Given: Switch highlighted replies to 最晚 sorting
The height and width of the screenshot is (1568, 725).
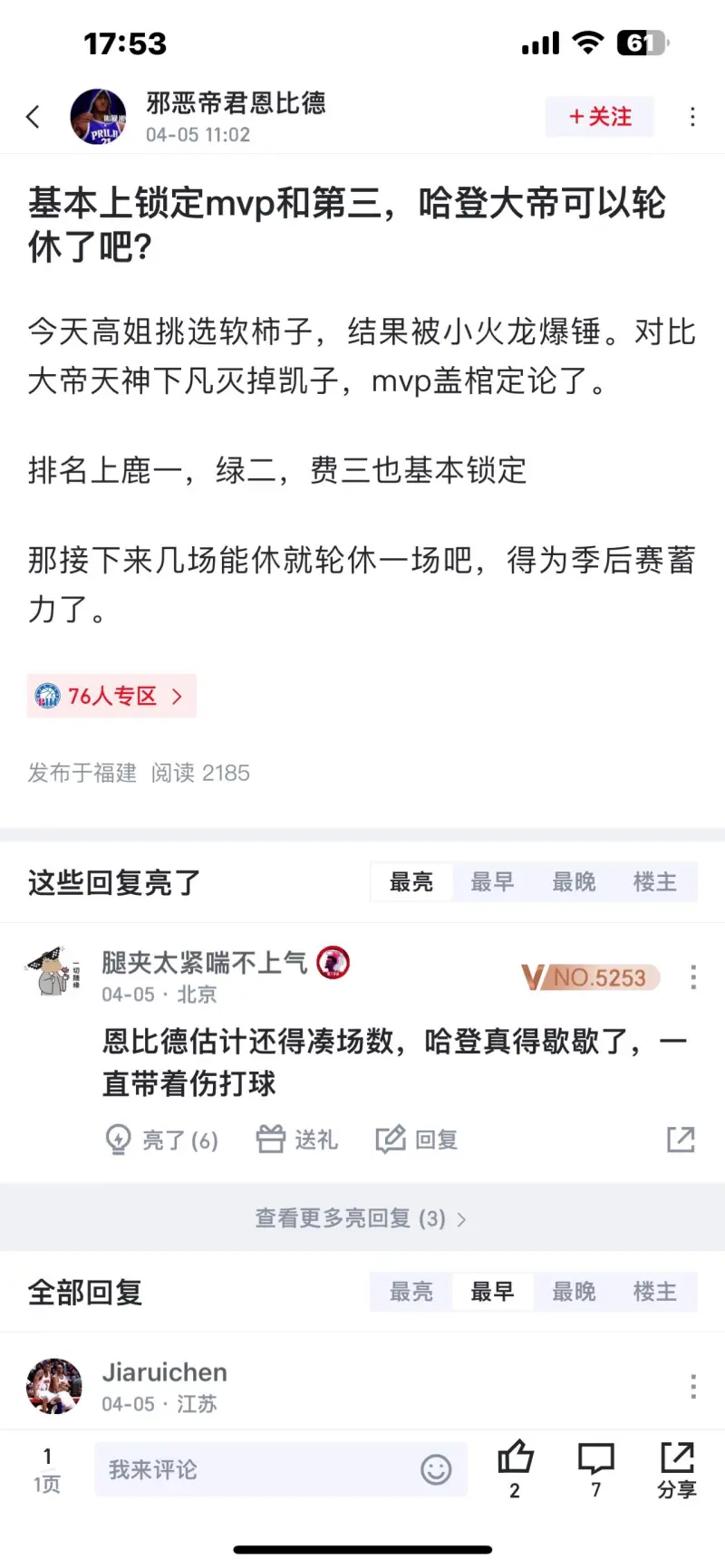Looking at the screenshot, I should coord(574,881).
